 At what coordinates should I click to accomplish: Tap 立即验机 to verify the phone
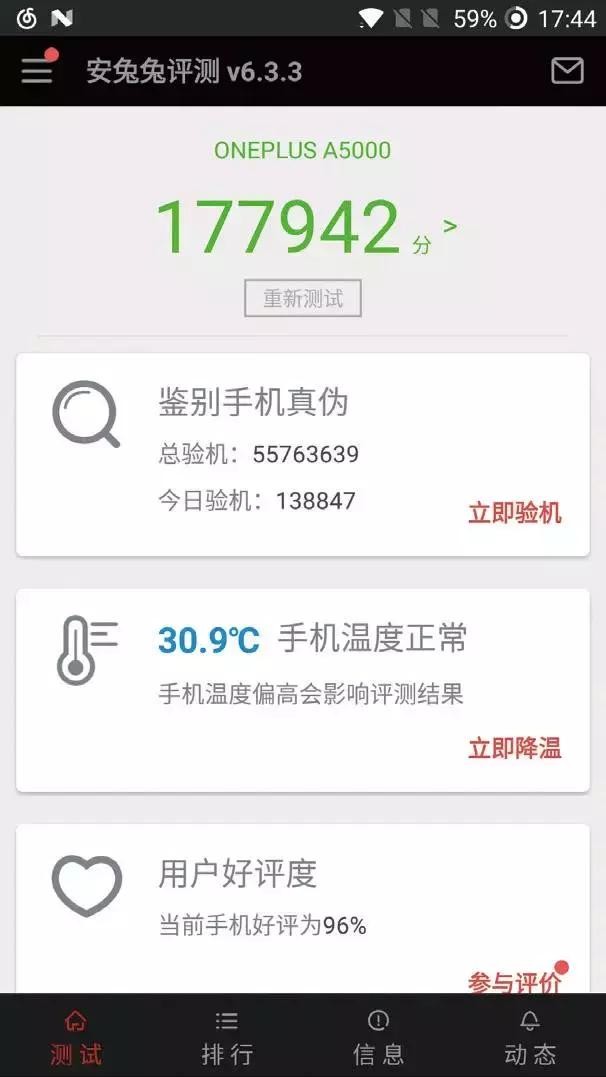(515, 514)
